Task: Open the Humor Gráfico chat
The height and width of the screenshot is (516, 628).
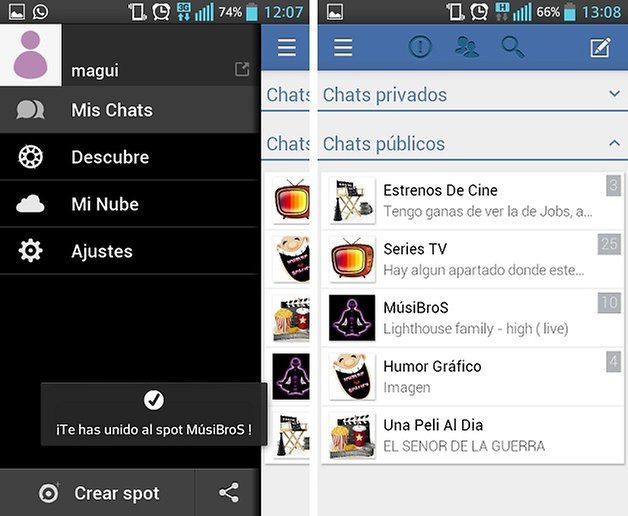Action: tap(470, 376)
